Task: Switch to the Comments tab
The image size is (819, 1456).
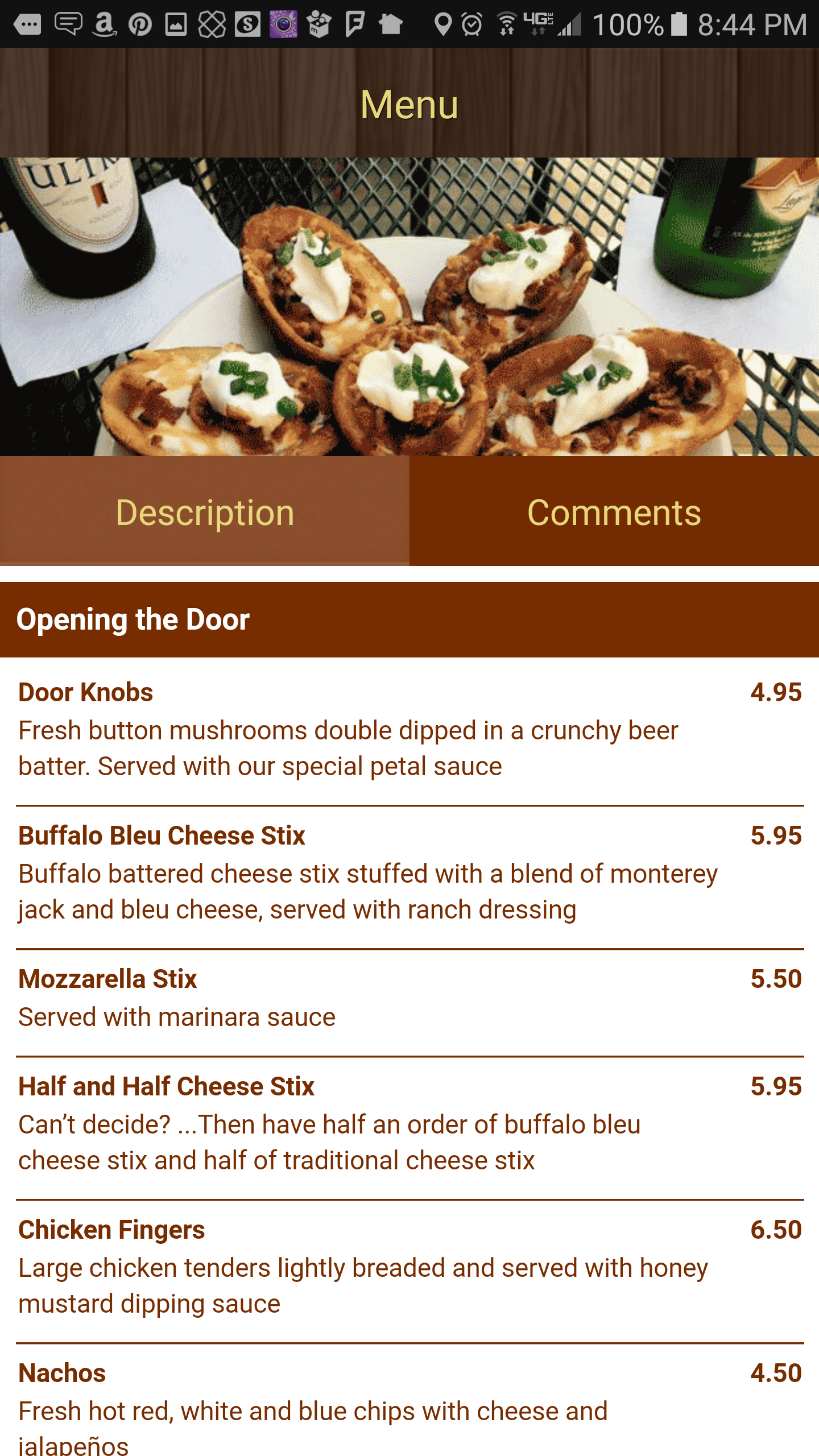Action: (x=614, y=512)
